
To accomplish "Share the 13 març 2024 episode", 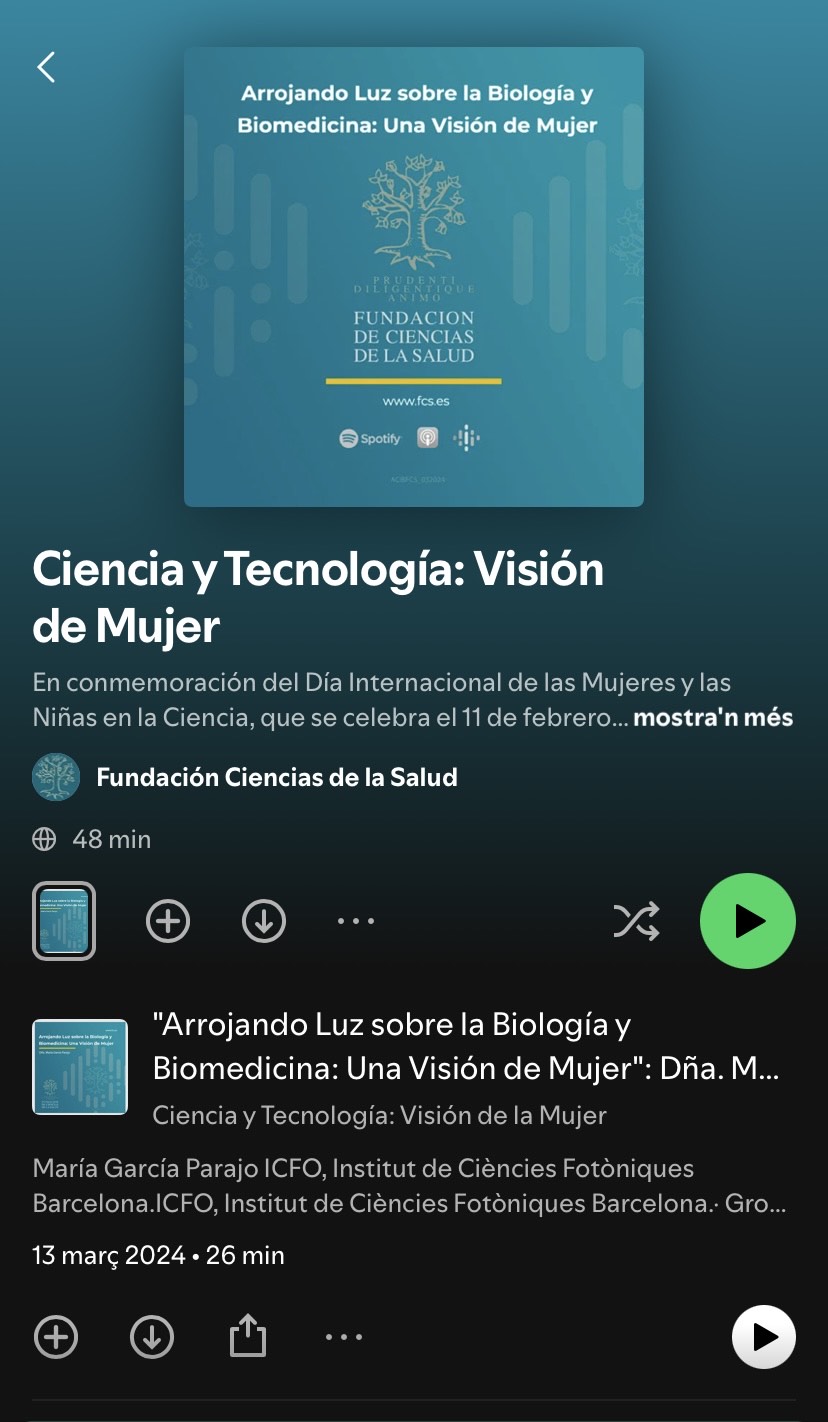I will tap(248, 1337).
